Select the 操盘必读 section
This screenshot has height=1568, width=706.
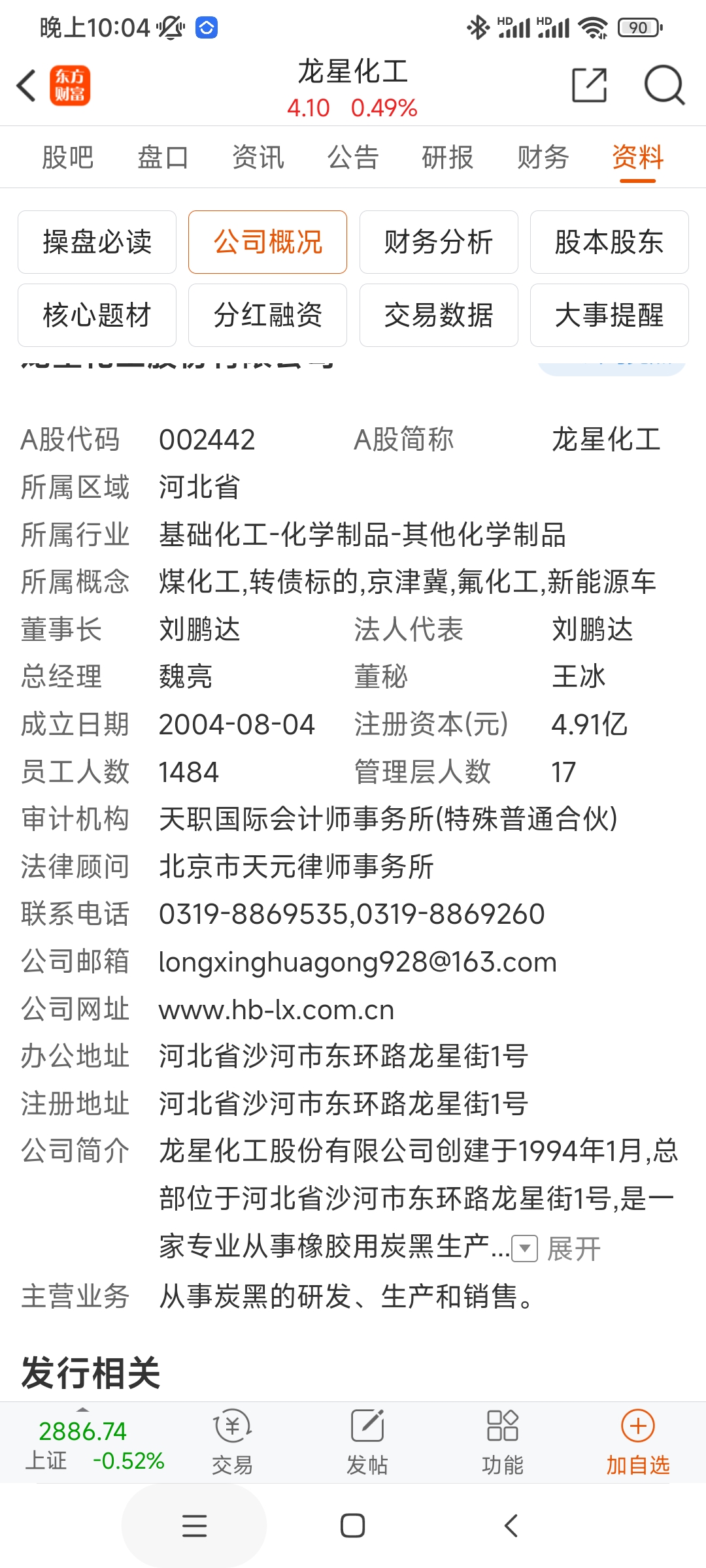97,242
